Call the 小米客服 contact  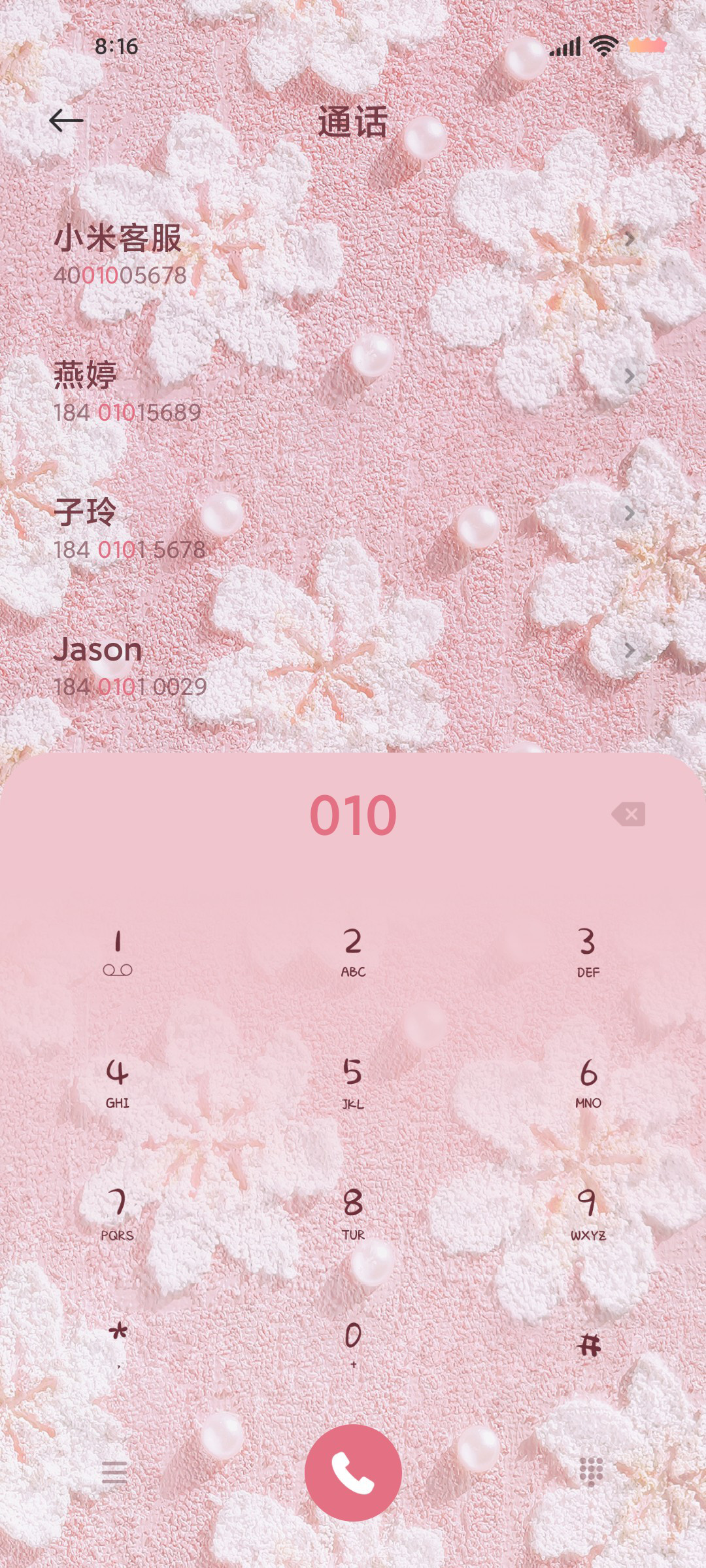(196, 255)
